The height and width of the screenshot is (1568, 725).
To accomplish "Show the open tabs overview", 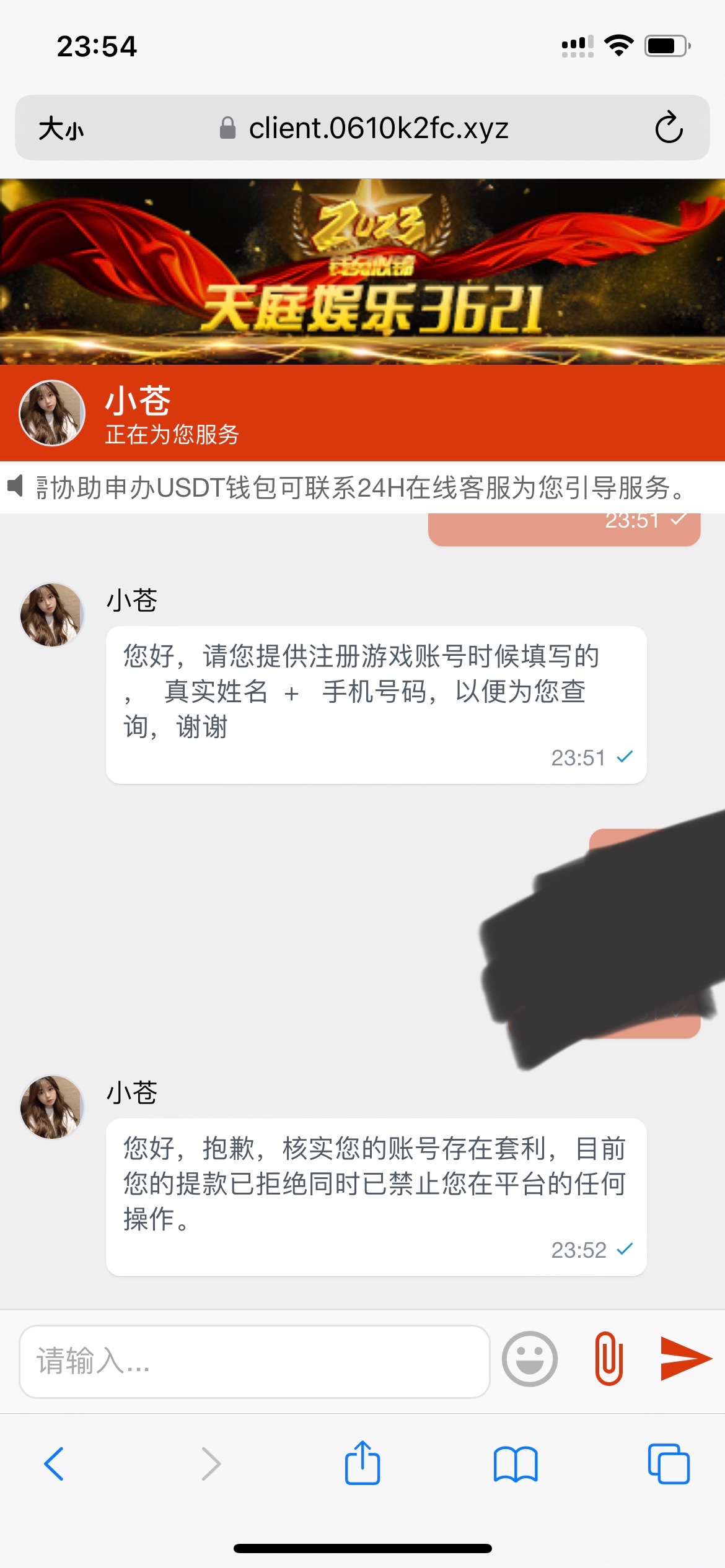I will [668, 1464].
